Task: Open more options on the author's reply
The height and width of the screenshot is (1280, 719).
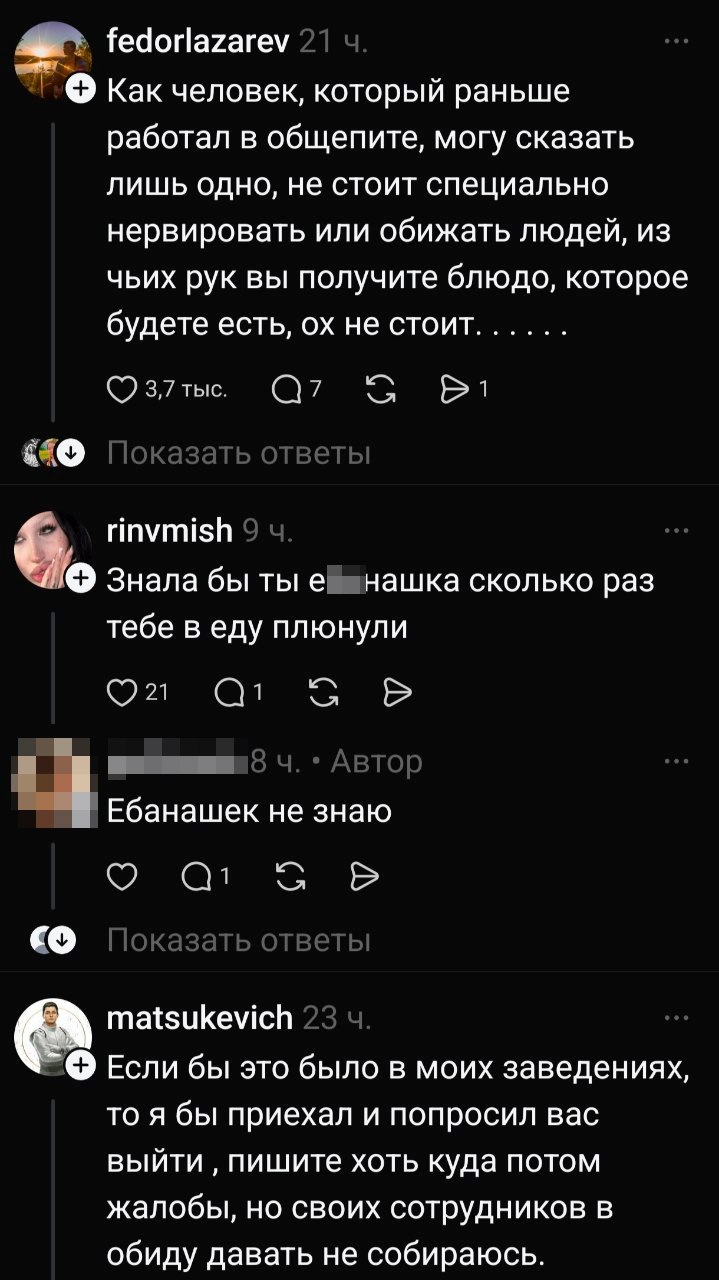Action: (676, 762)
